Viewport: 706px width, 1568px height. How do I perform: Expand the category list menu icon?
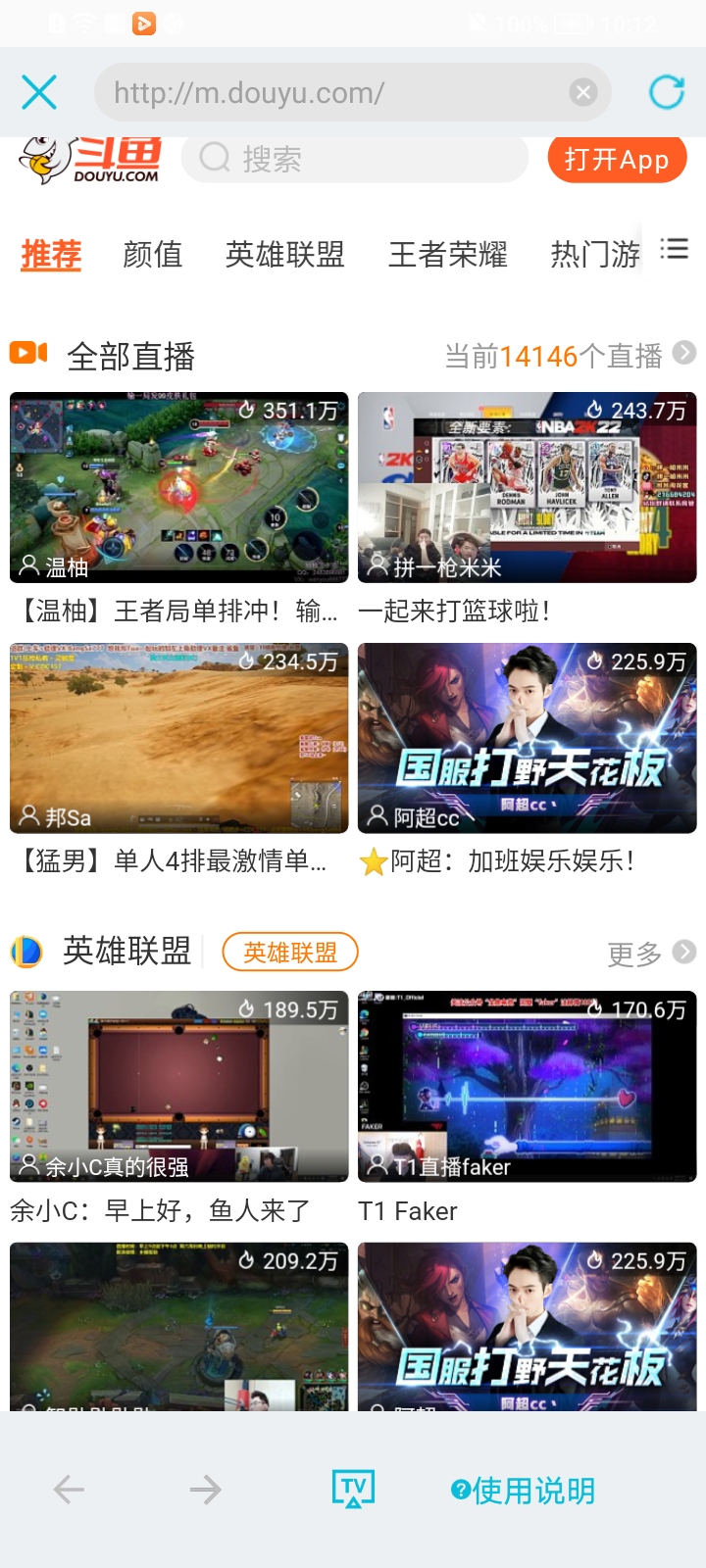tap(674, 249)
